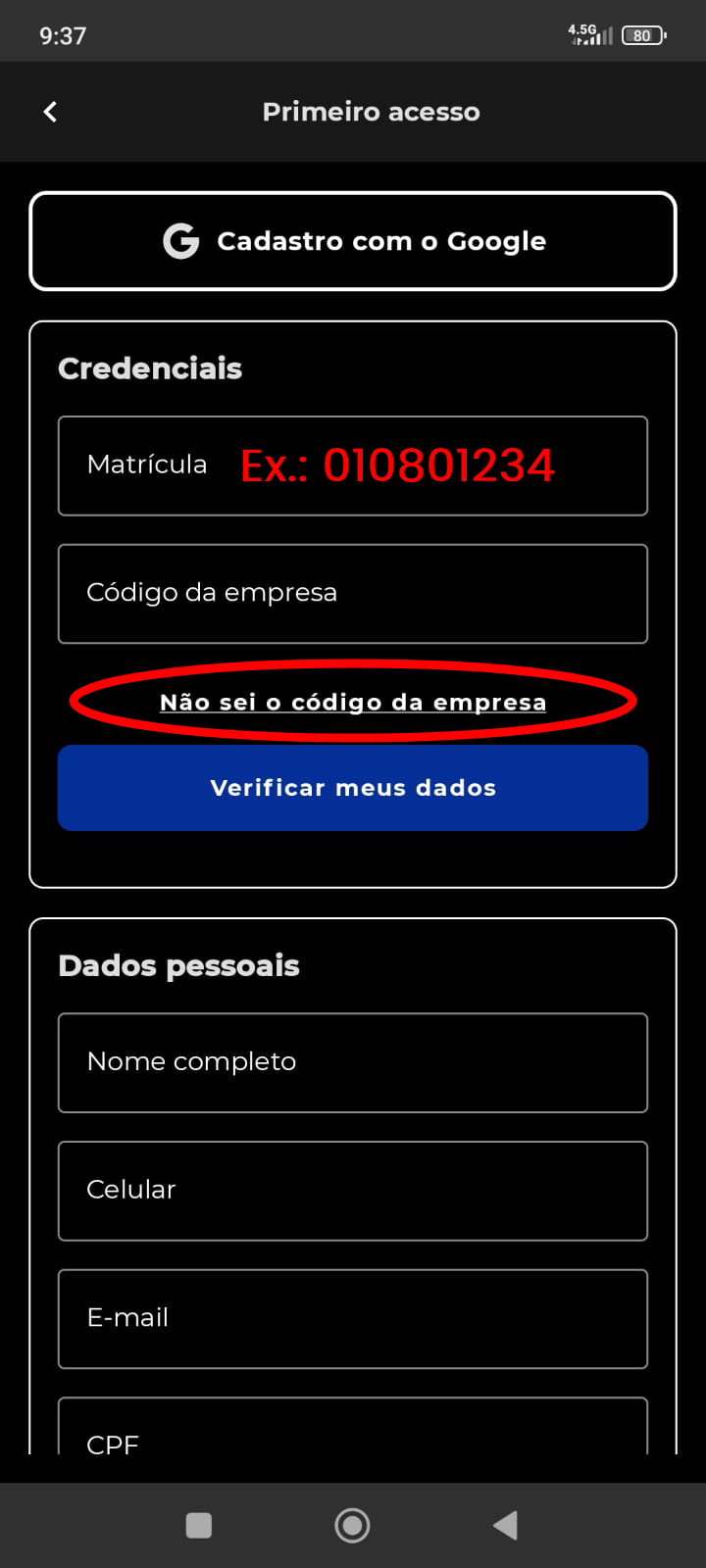The width and height of the screenshot is (706, 1568).
Task: Select the Código da empresa field
Action: point(353,594)
